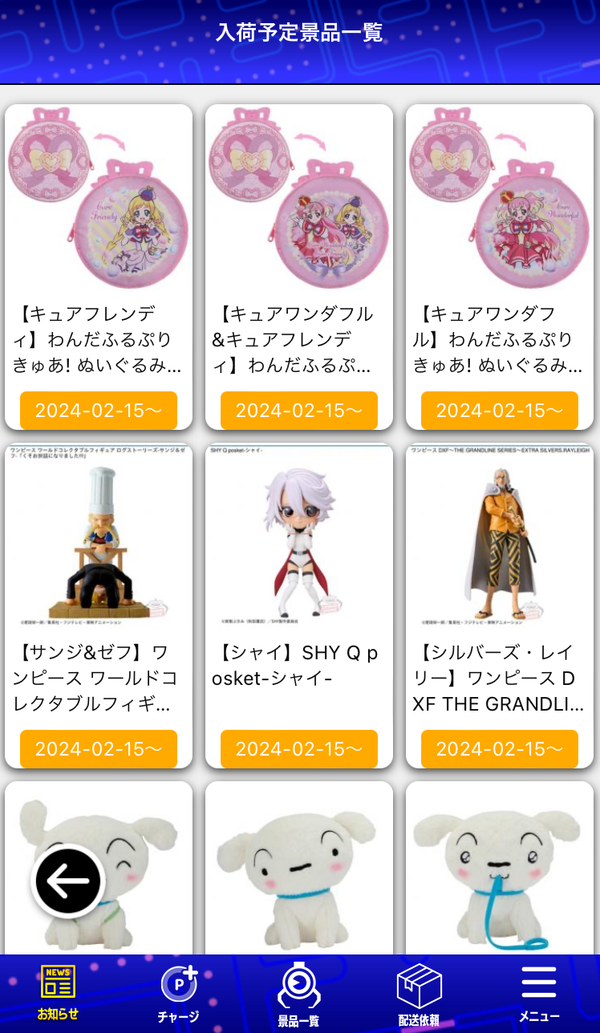Screen dimensions: 600x1033
Task: Open the メニュー hamburger menu
Action: [539, 993]
